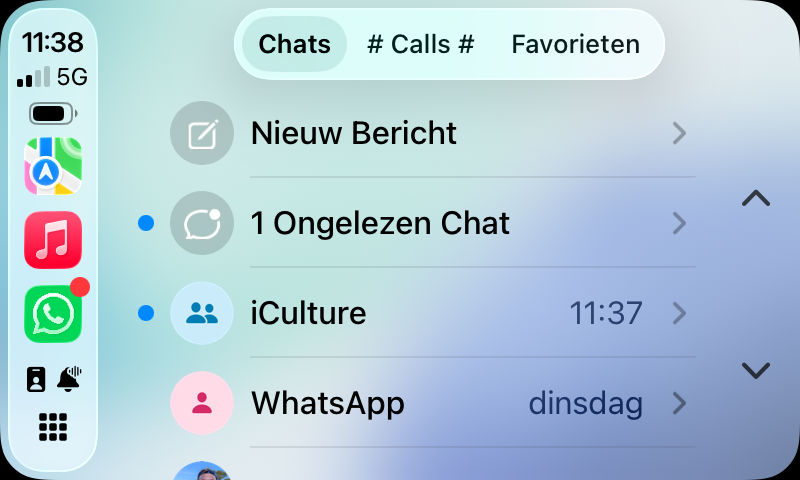Start a Nieuw Bericht
Image resolution: width=800 pixels, height=480 pixels.
(x=430, y=133)
